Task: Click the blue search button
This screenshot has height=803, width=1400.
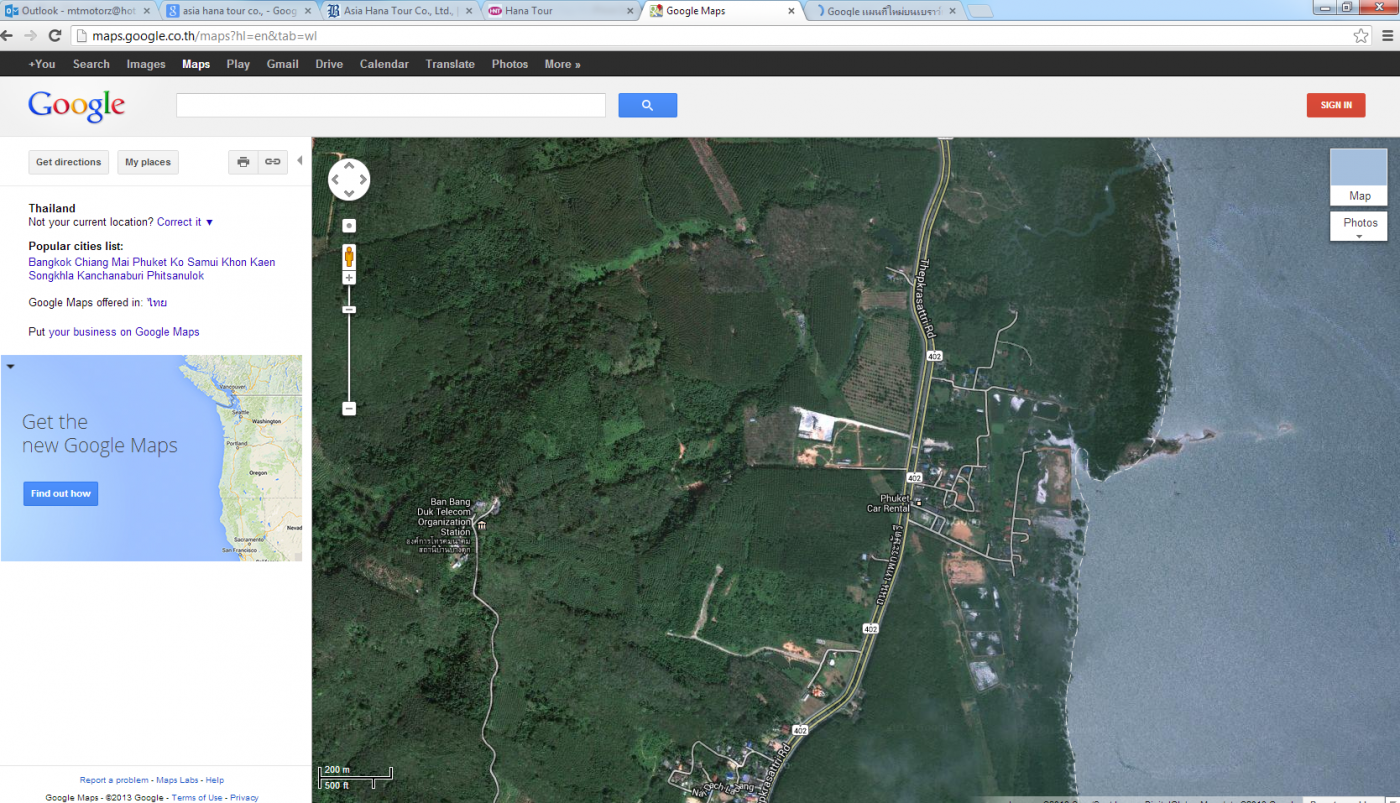Action: coord(647,105)
